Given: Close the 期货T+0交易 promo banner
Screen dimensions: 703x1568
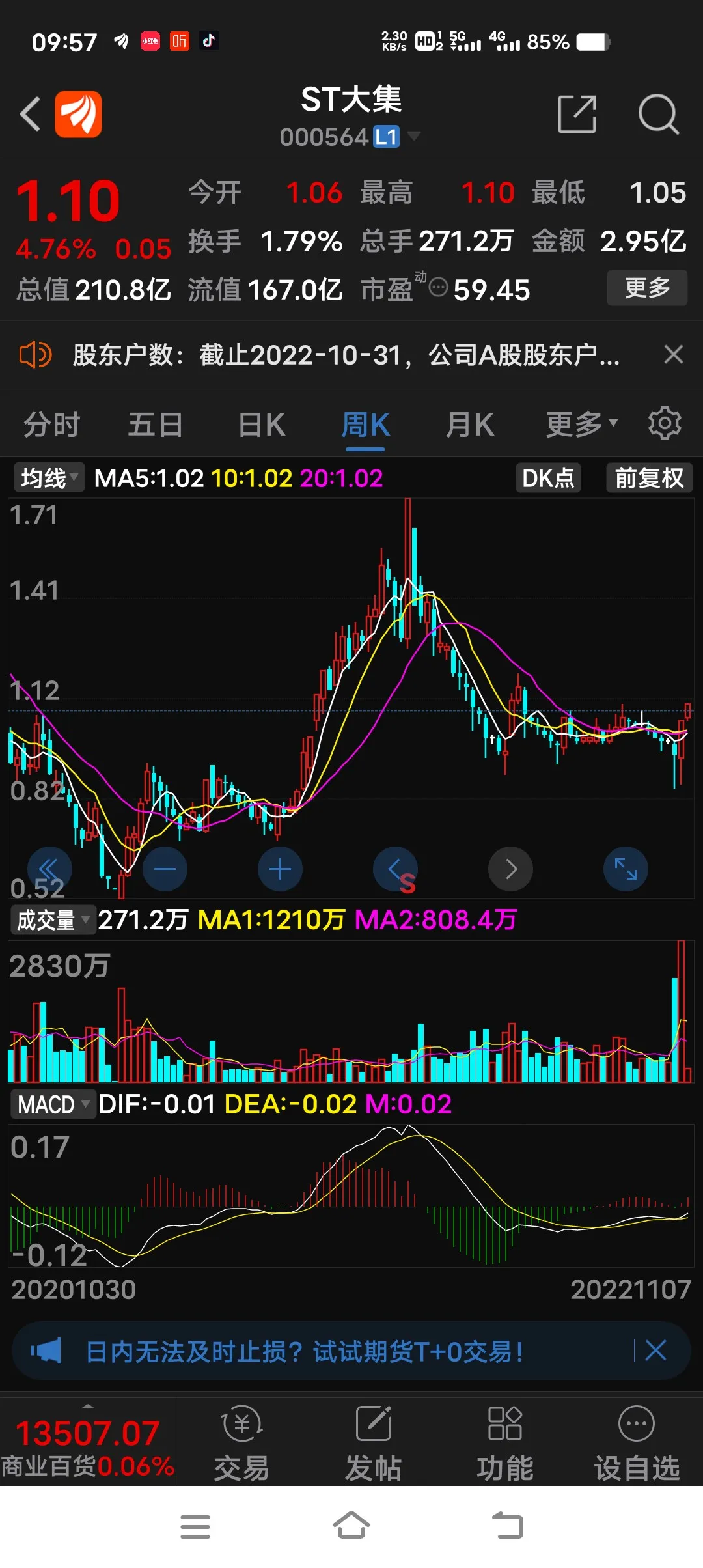Looking at the screenshot, I should (x=655, y=1351).
